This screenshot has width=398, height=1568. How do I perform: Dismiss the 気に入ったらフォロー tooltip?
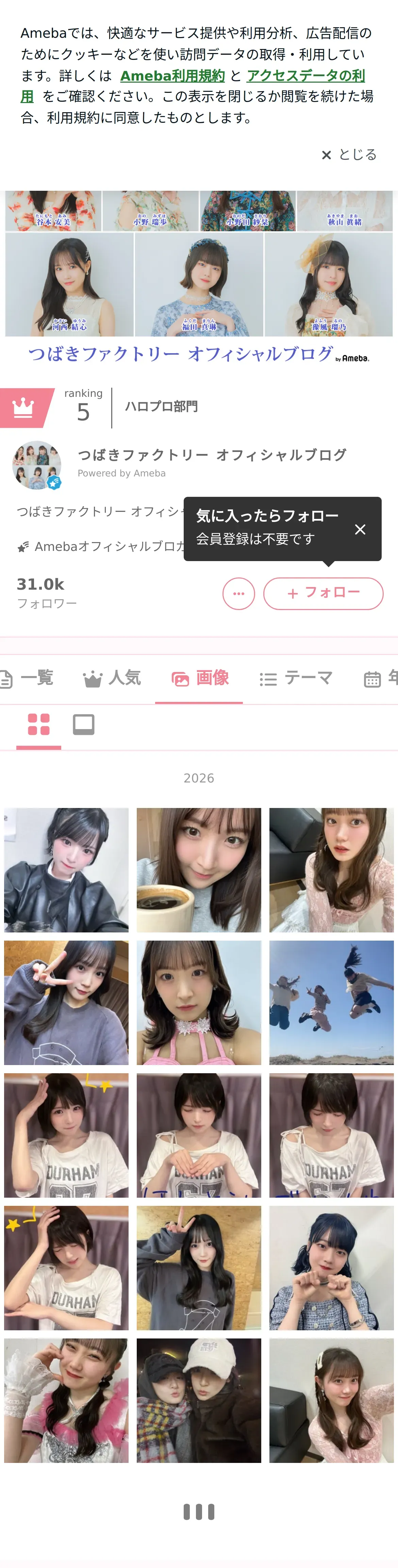pos(360,529)
